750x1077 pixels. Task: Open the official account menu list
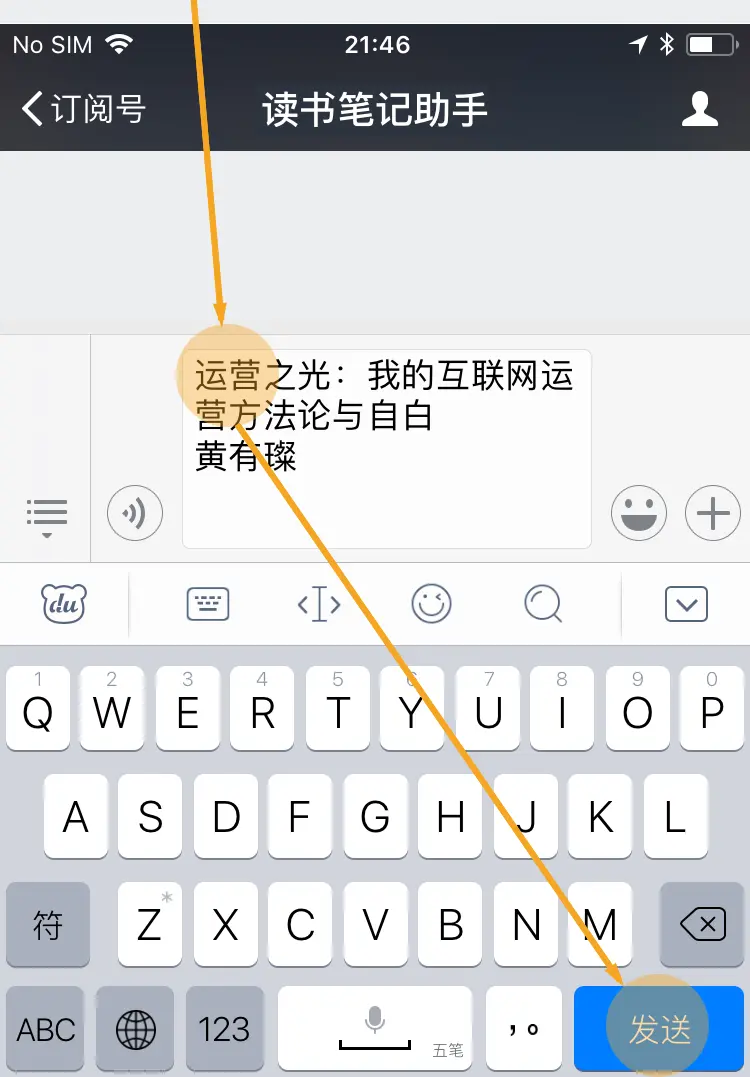tap(46, 516)
